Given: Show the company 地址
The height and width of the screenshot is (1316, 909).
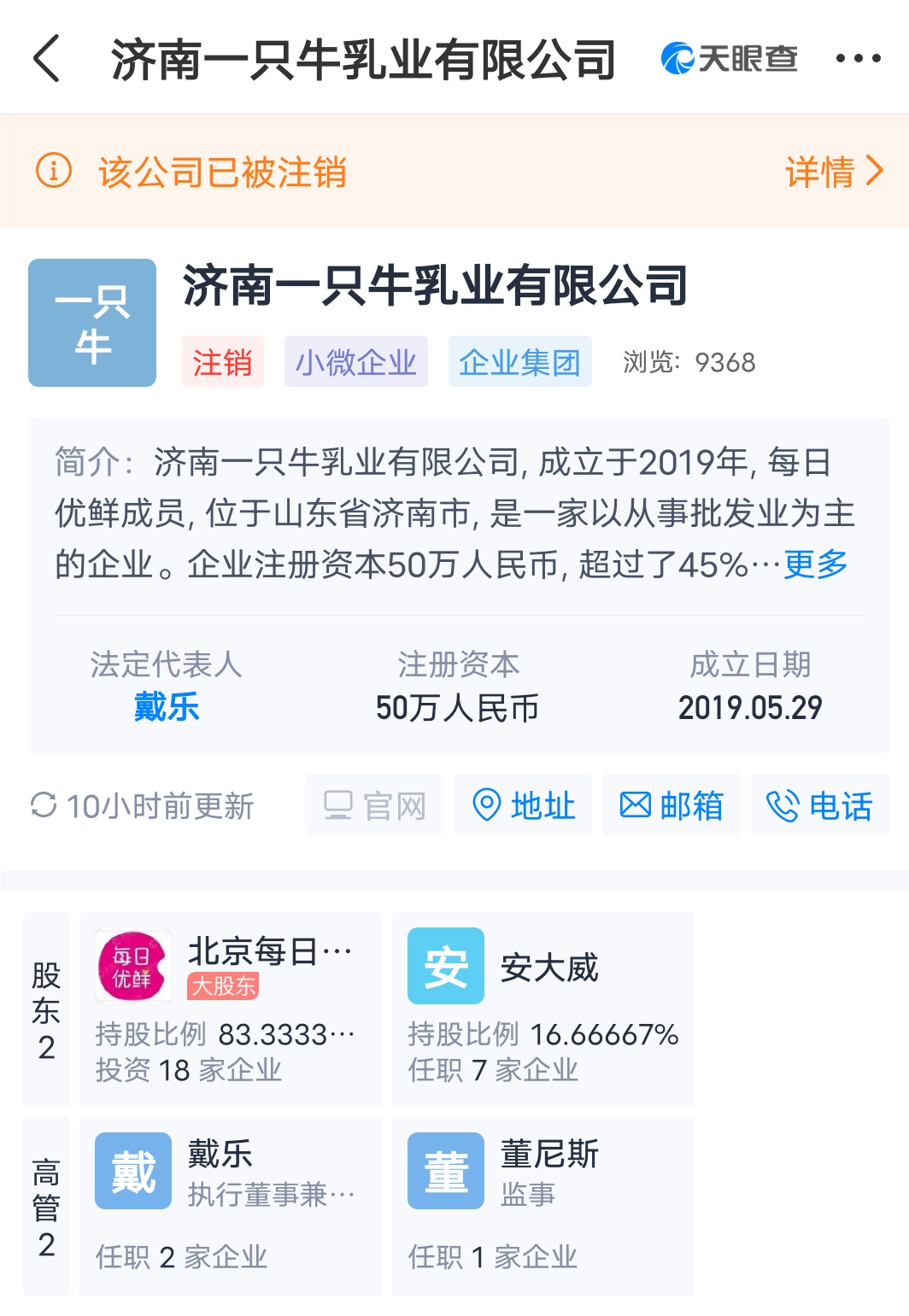Looking at the screenshot, I should tap(523, 805).
